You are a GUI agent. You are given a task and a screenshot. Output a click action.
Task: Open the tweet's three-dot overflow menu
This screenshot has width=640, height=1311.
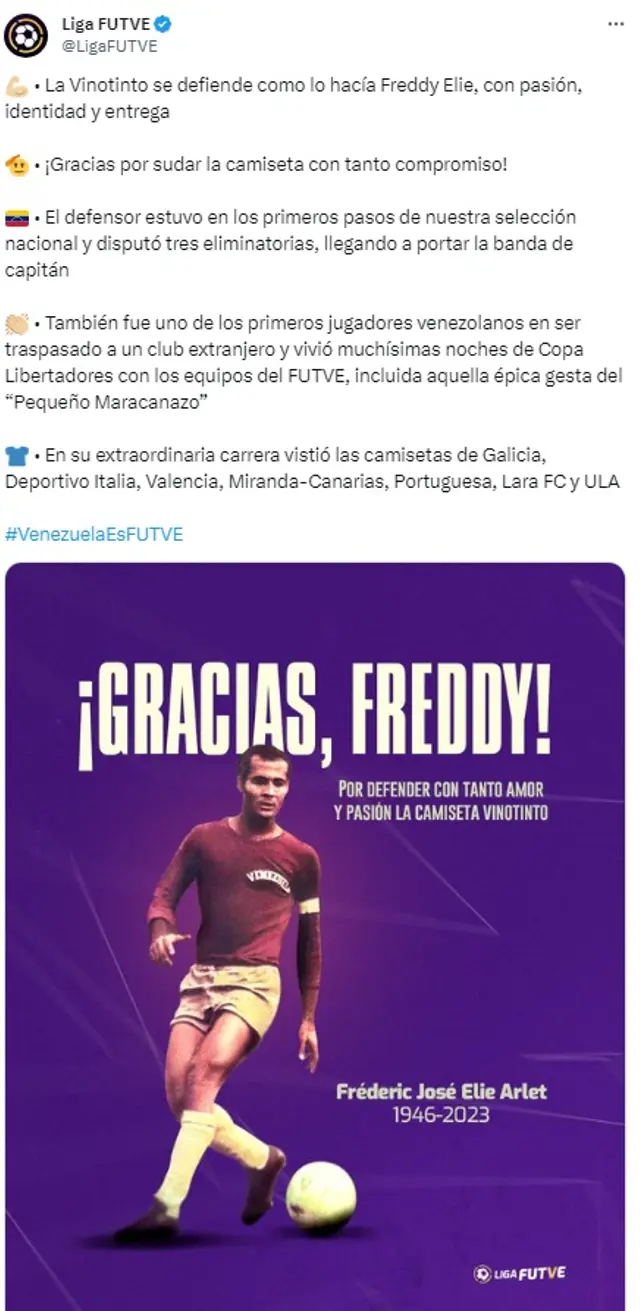tap(615, 24)
